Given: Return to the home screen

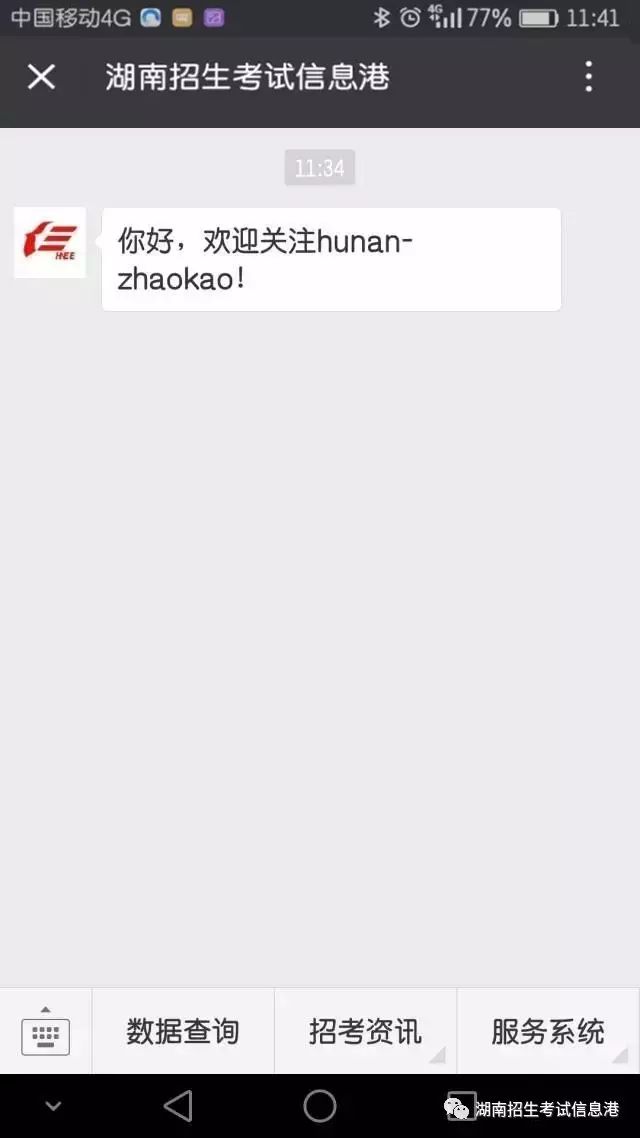Looking at the screenshot, I should pyautogui.click(x=320, y=1106).
